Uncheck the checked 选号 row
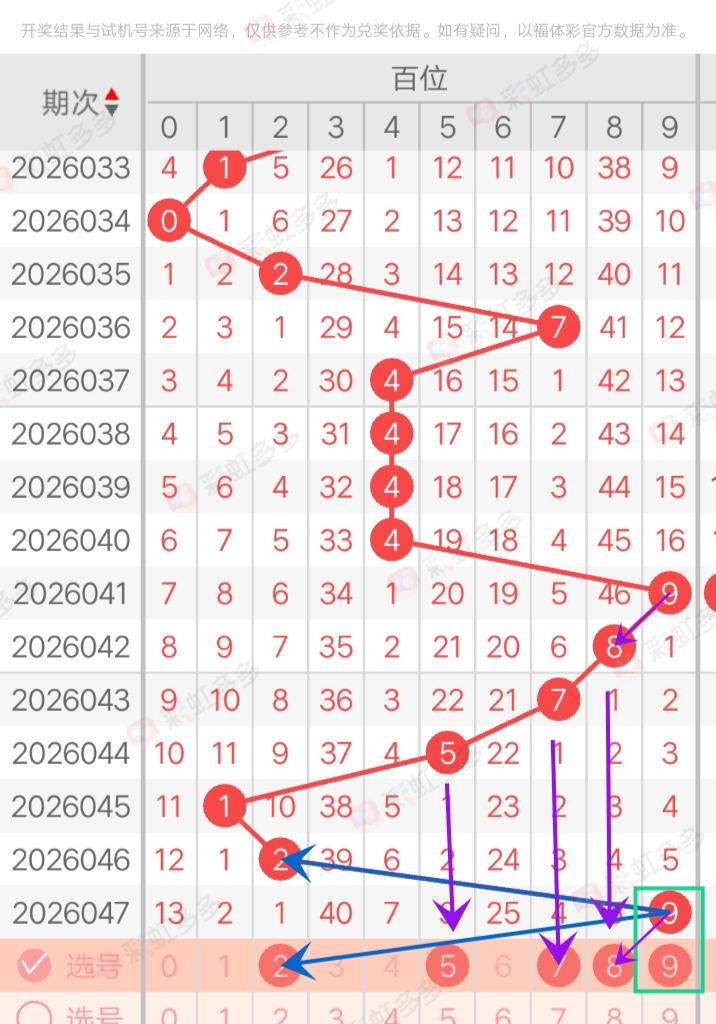 (x=35, y=965)
